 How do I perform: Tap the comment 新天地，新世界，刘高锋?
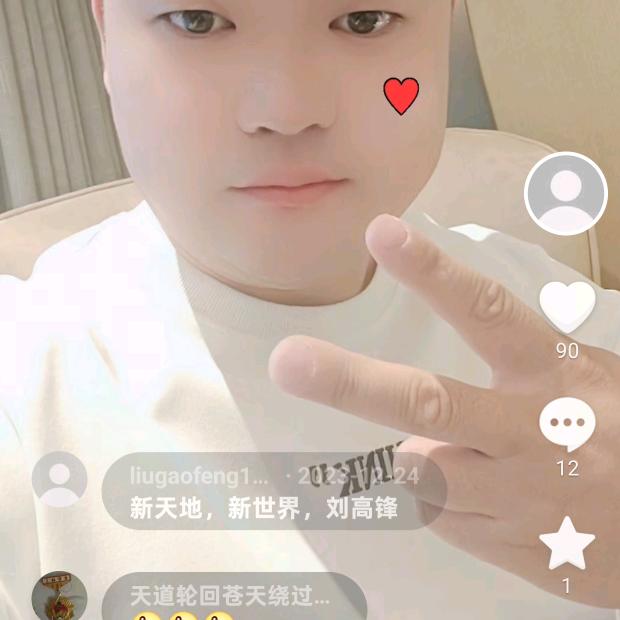pos(264,508)
